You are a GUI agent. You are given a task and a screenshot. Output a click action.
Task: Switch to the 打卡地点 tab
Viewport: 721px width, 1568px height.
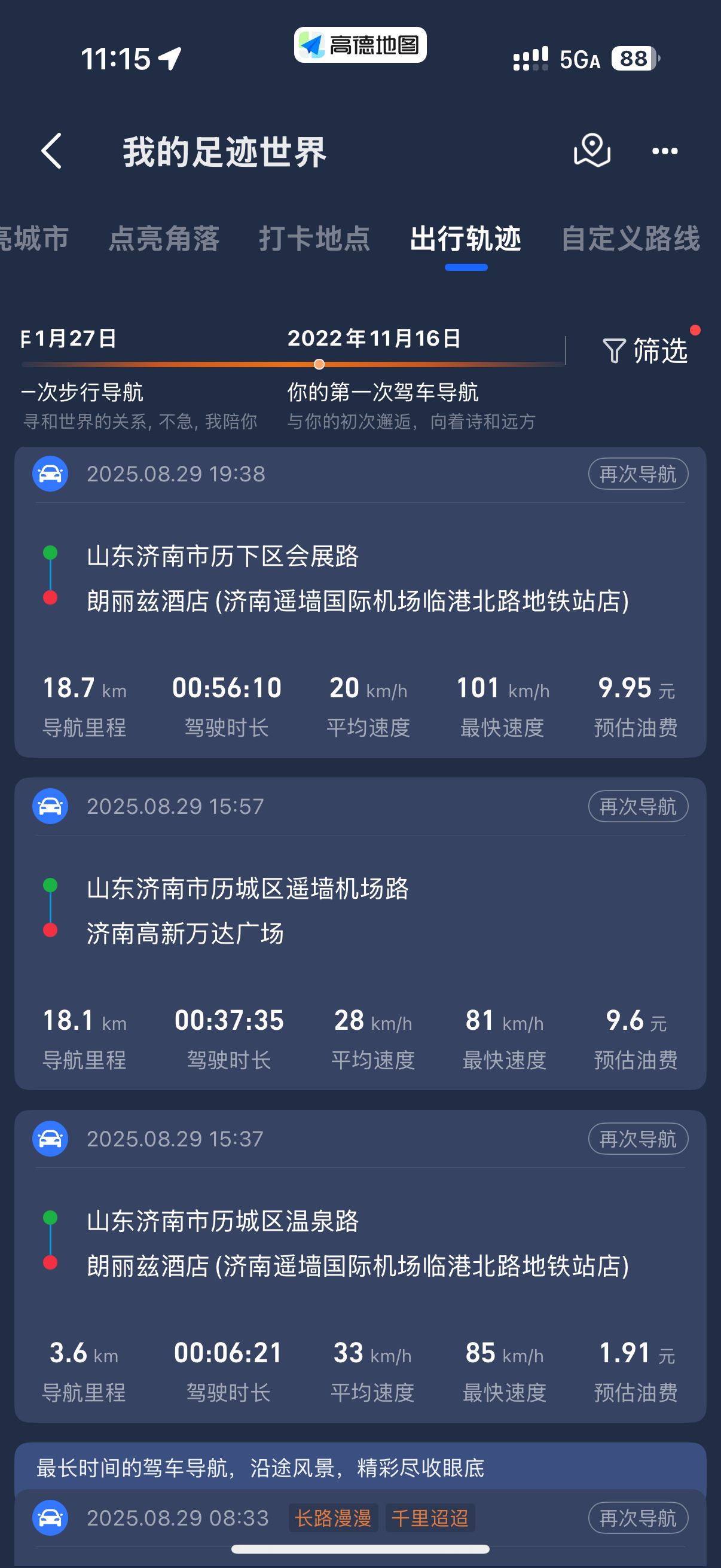pyautogui.click(x=314, y=238)
